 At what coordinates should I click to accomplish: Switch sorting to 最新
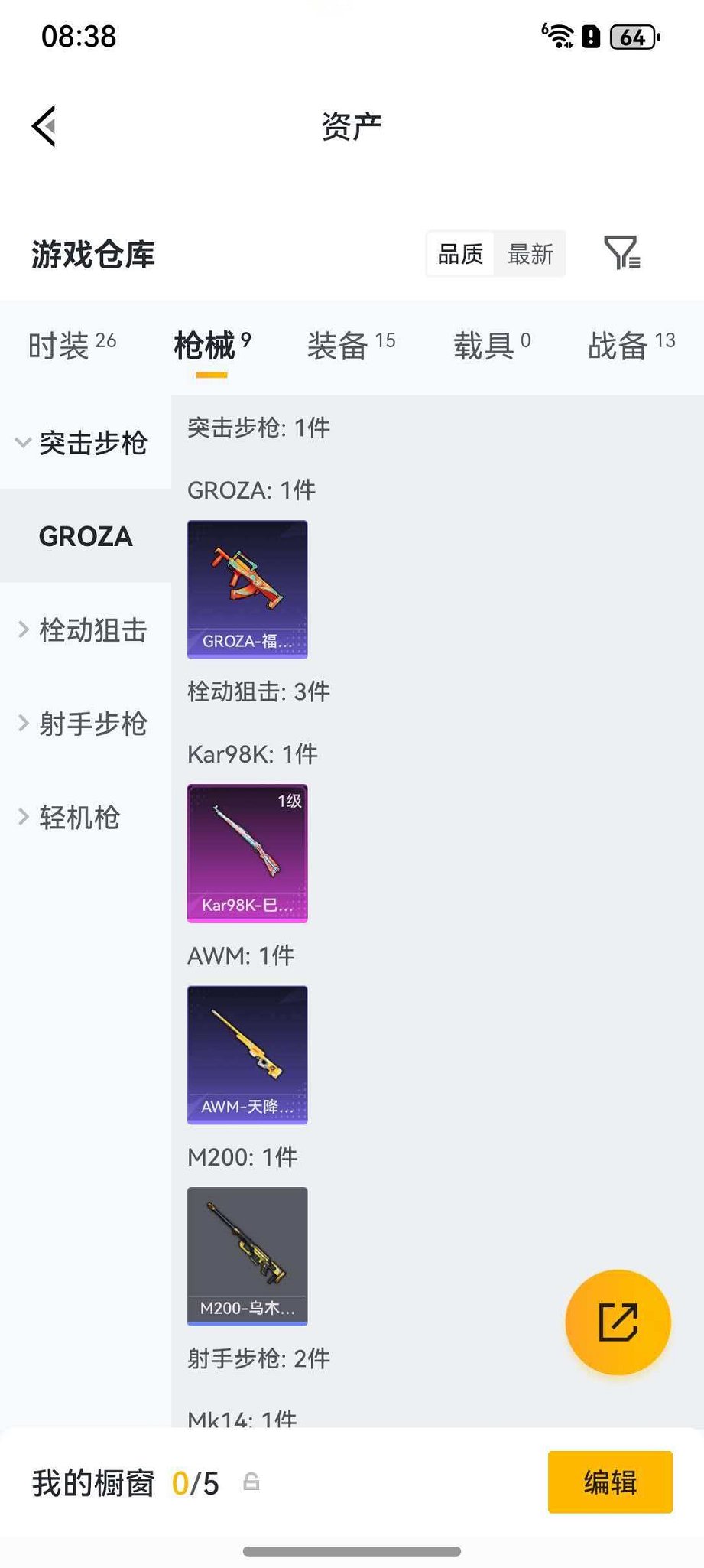pos(530,254)
